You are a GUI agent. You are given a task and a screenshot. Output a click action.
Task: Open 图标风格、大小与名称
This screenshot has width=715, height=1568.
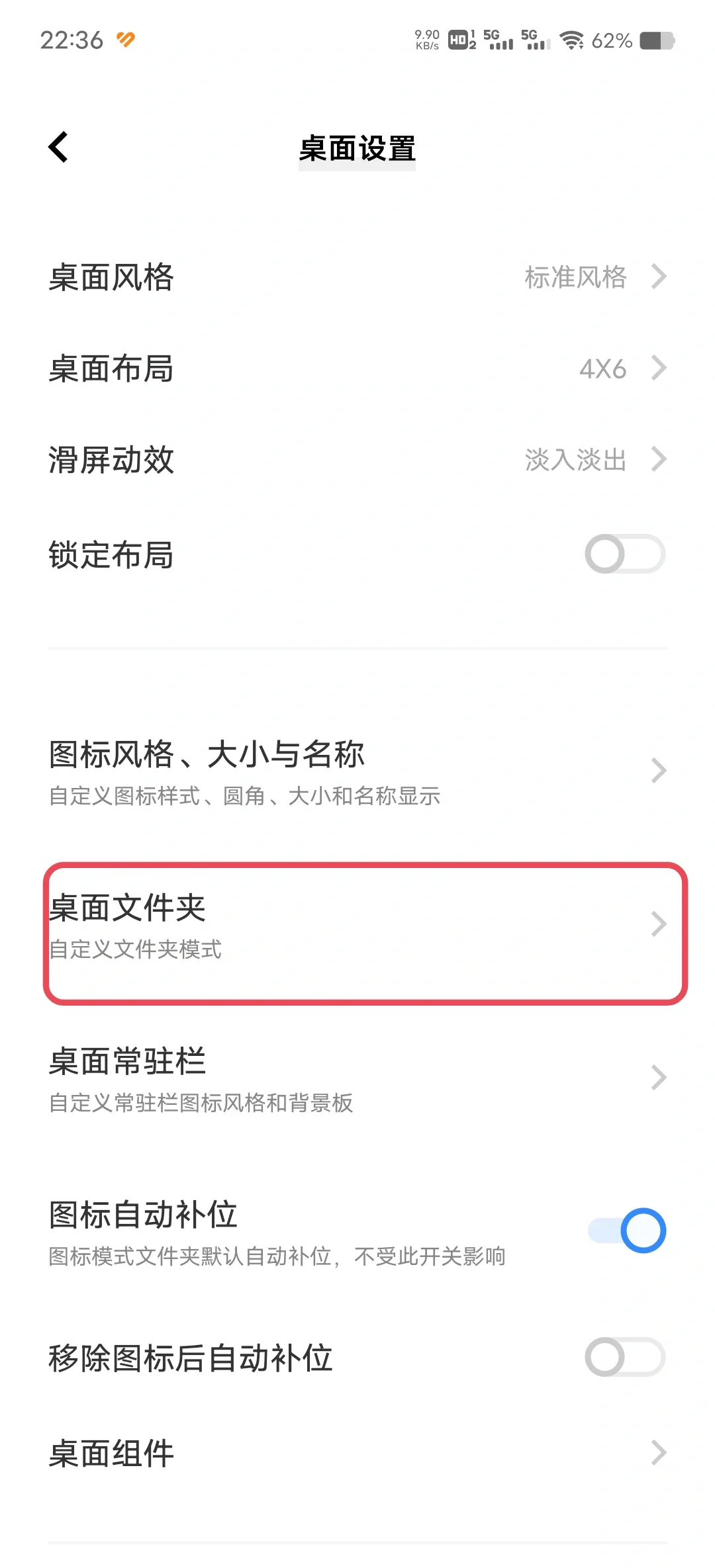[x=358, y=771]
